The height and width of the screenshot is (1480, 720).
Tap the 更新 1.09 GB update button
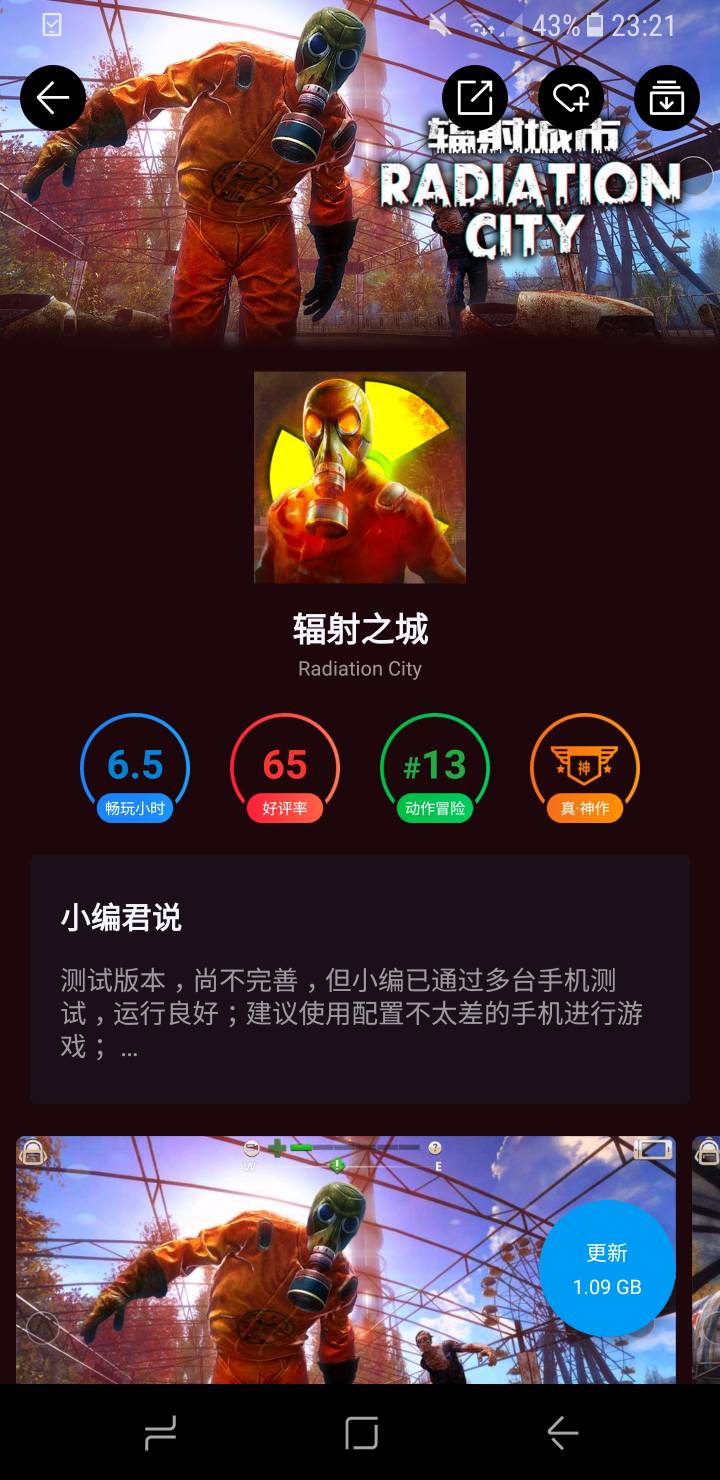pos(607,1269)
